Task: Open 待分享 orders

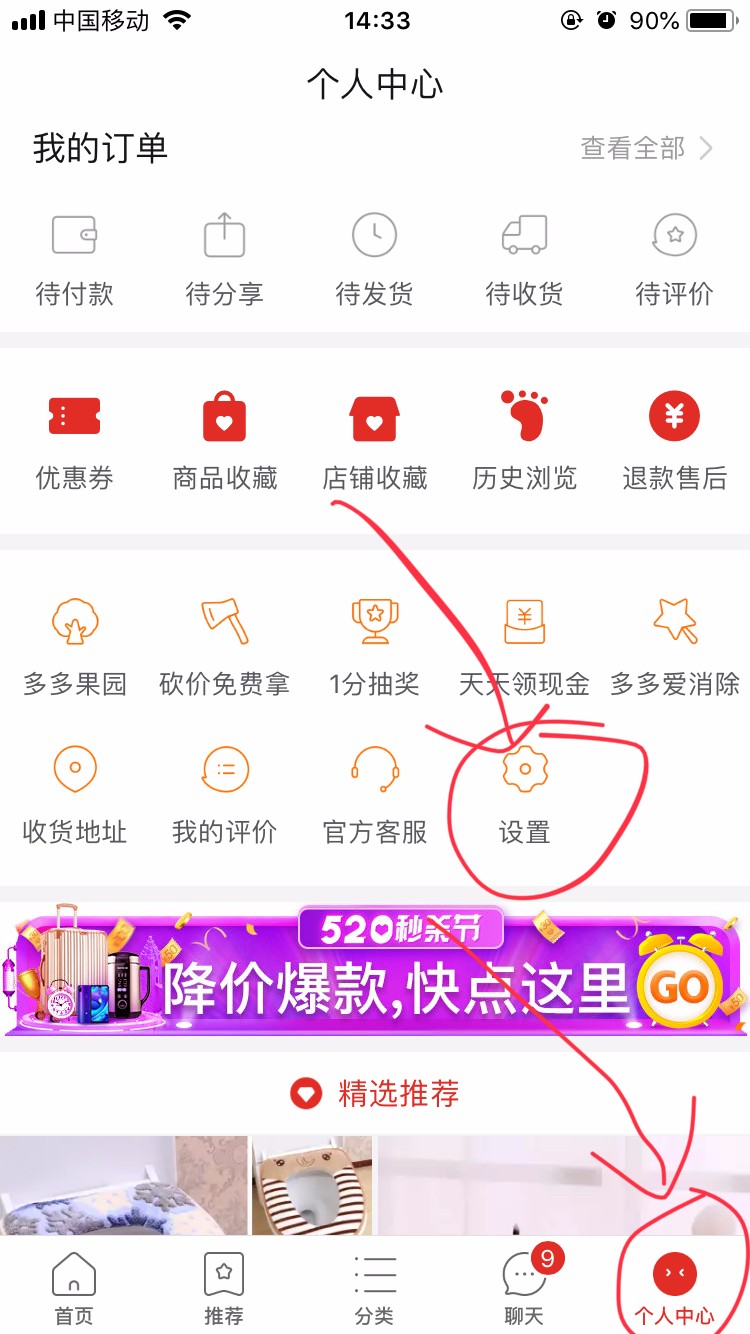Action: point(225,258)
